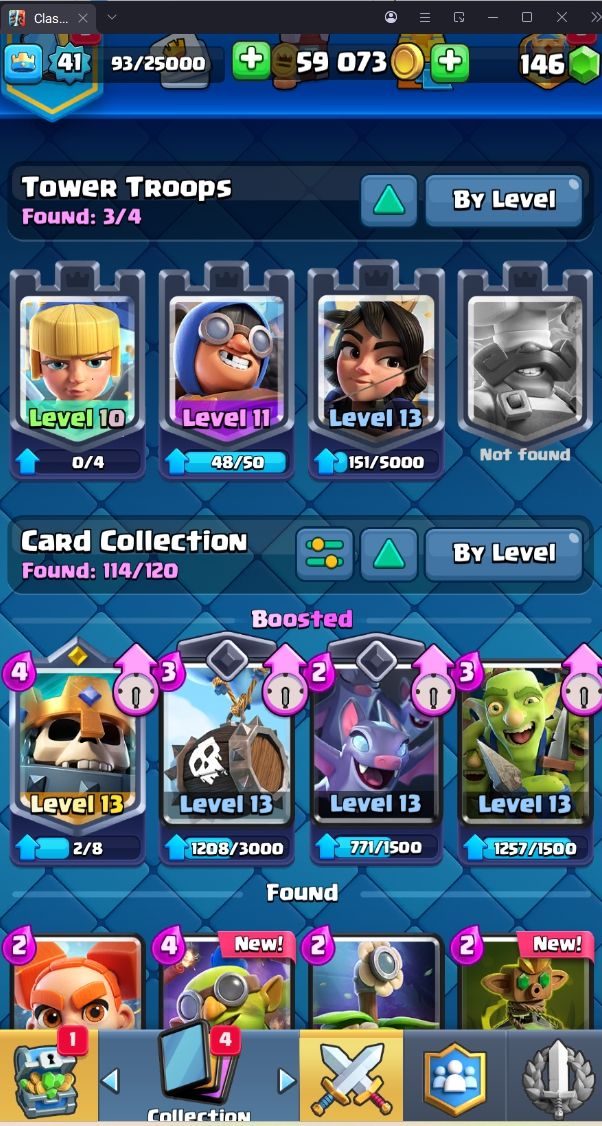602x1126 pixels.
Task: Reverse Card Collection sort order arrow
Action: 388,553
